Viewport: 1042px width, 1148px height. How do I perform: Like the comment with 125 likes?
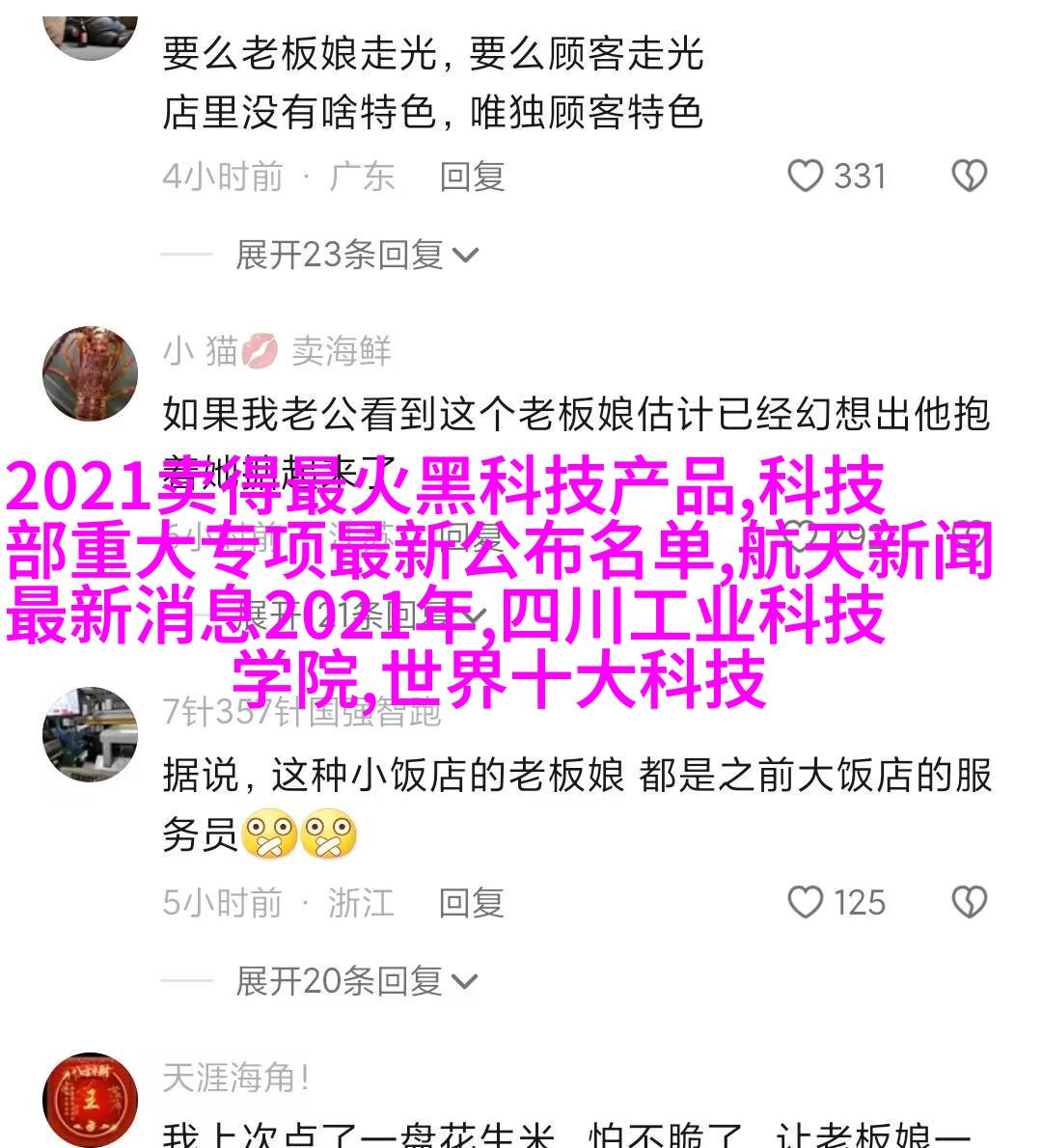[805, 903]
